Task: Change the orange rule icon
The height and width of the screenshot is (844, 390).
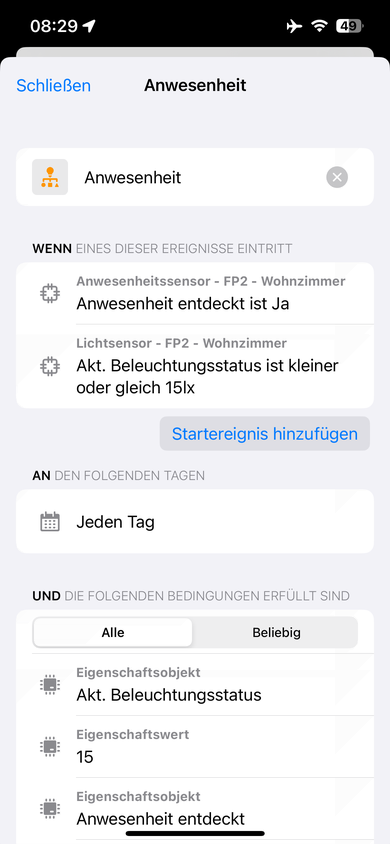Action: click(50, 177)
